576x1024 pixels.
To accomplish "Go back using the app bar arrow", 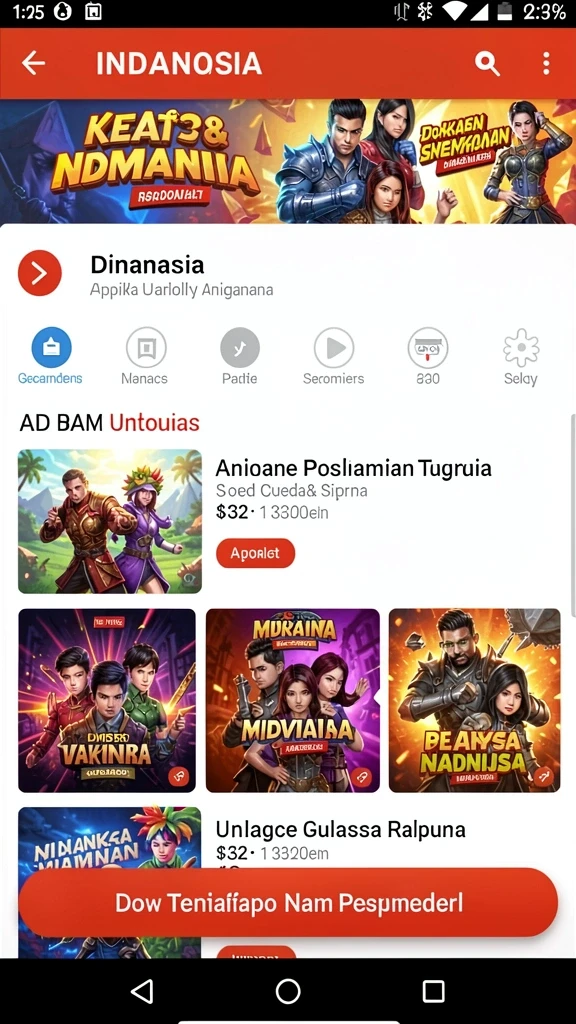I will [33, 63].
